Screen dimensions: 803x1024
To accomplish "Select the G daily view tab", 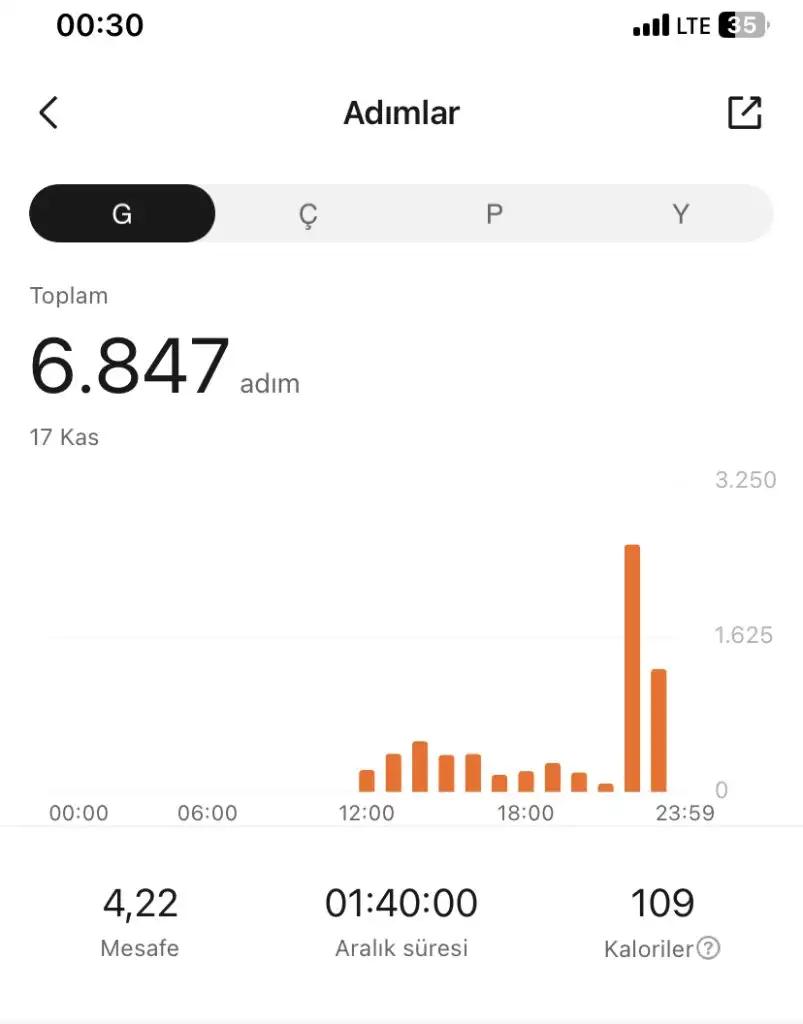I will tap(122, 214).
